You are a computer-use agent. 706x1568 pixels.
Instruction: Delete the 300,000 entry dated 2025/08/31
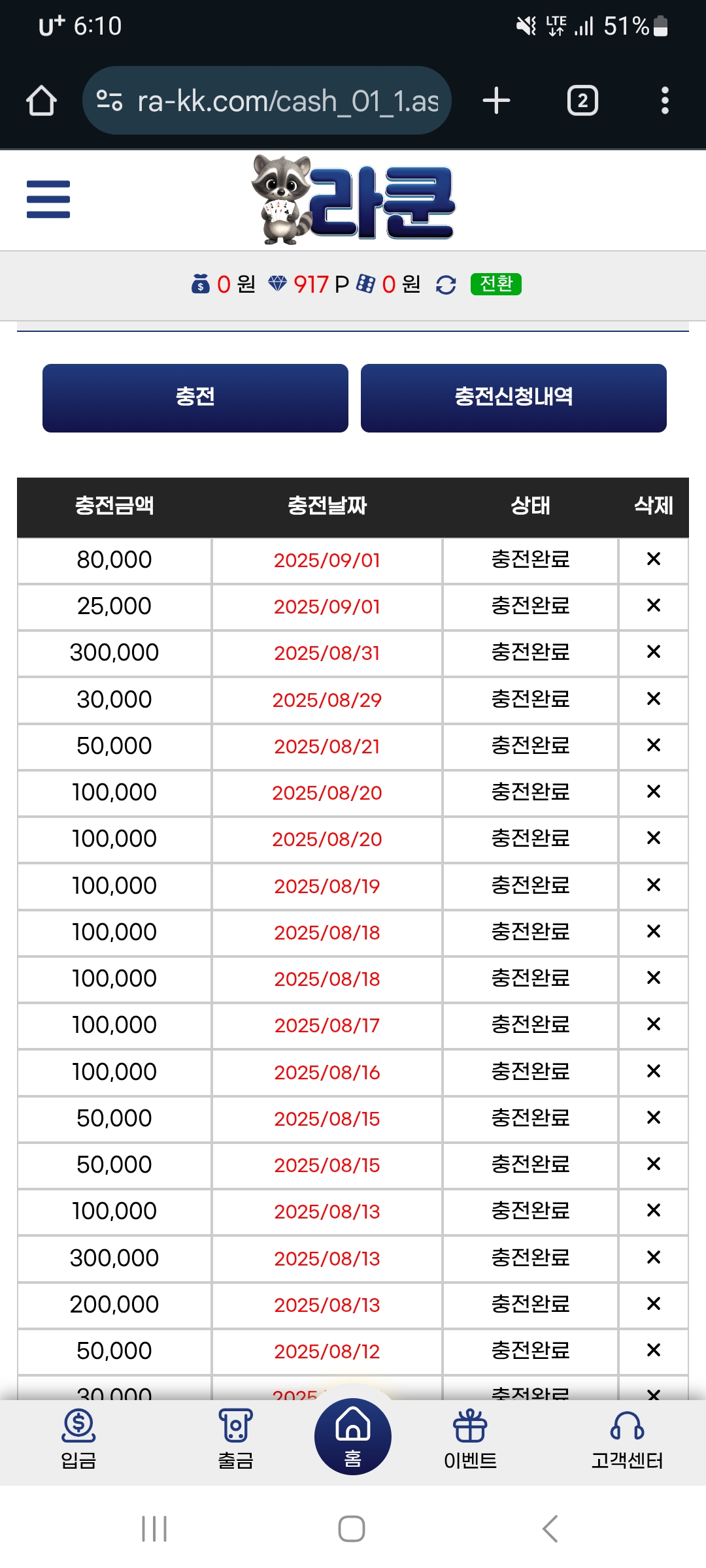click(x=653, y=652)
